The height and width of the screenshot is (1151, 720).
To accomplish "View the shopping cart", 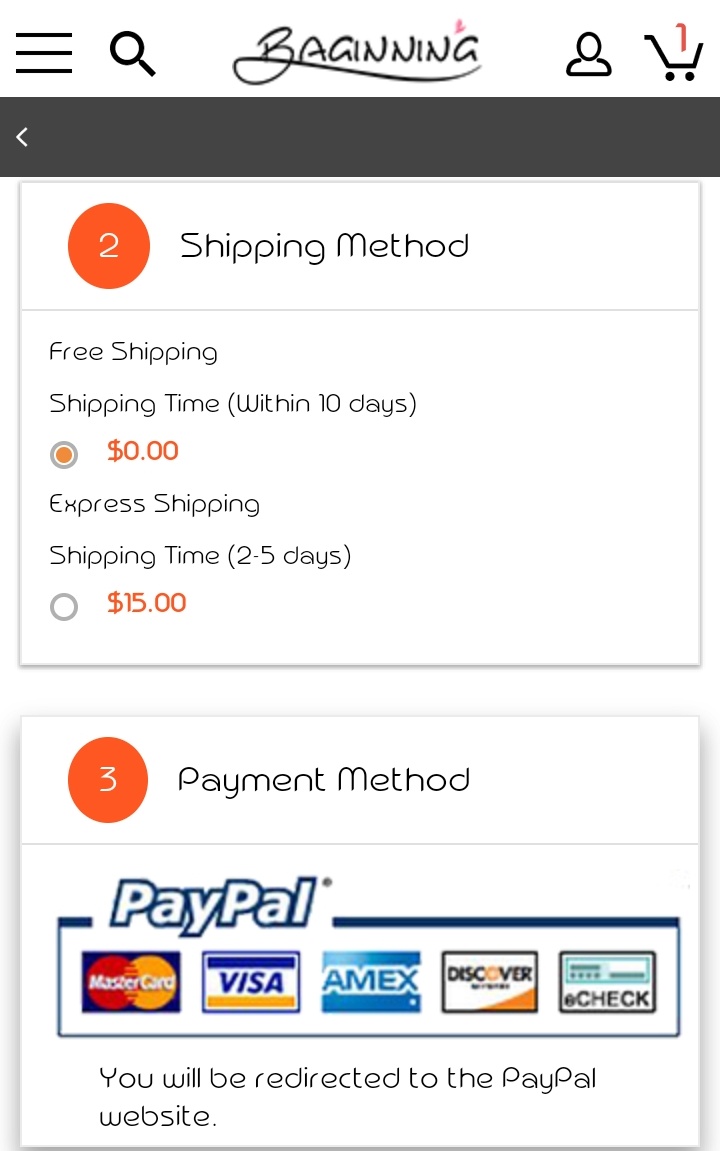I will 672,54.
